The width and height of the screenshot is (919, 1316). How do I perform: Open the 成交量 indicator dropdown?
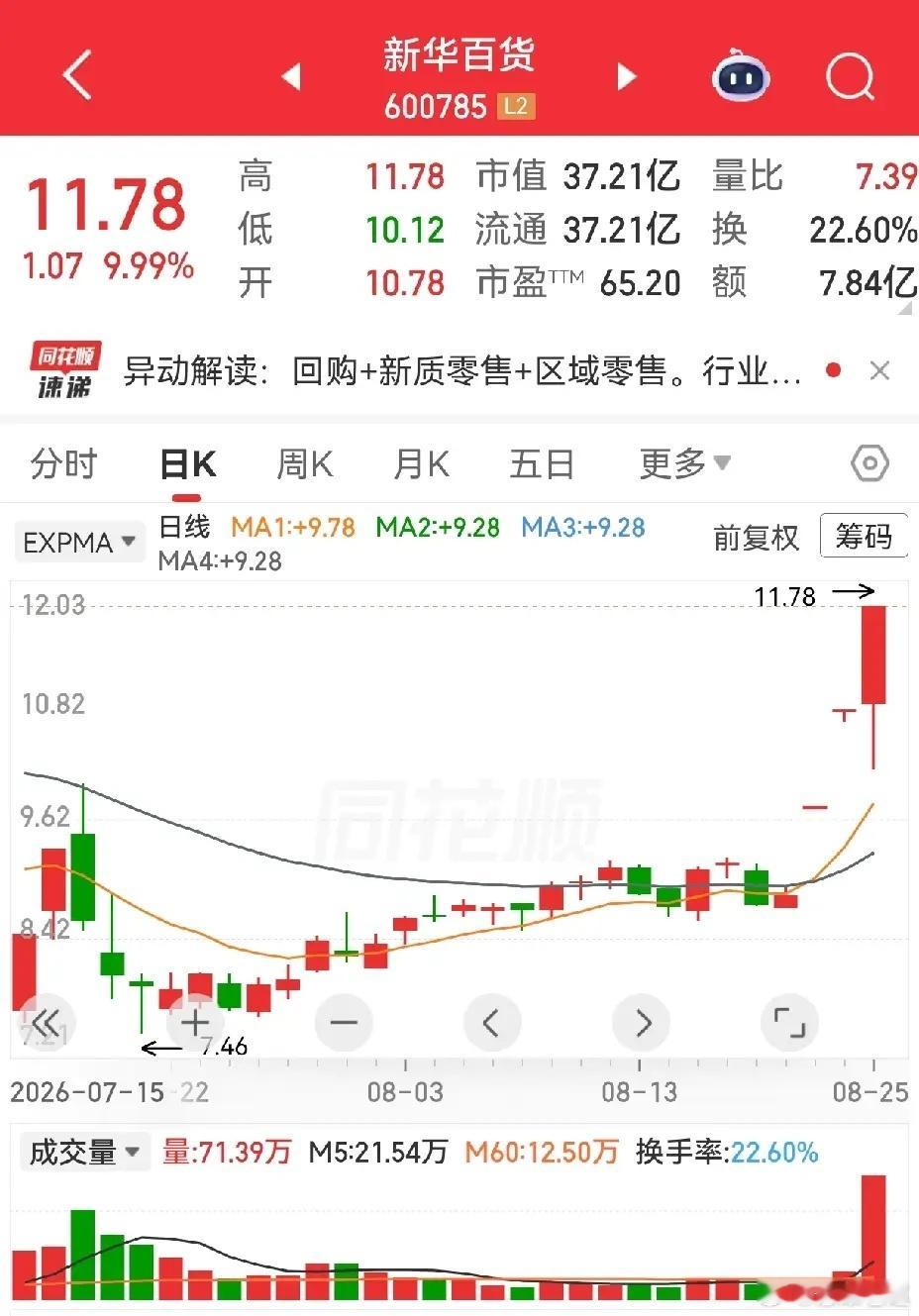84,1153
